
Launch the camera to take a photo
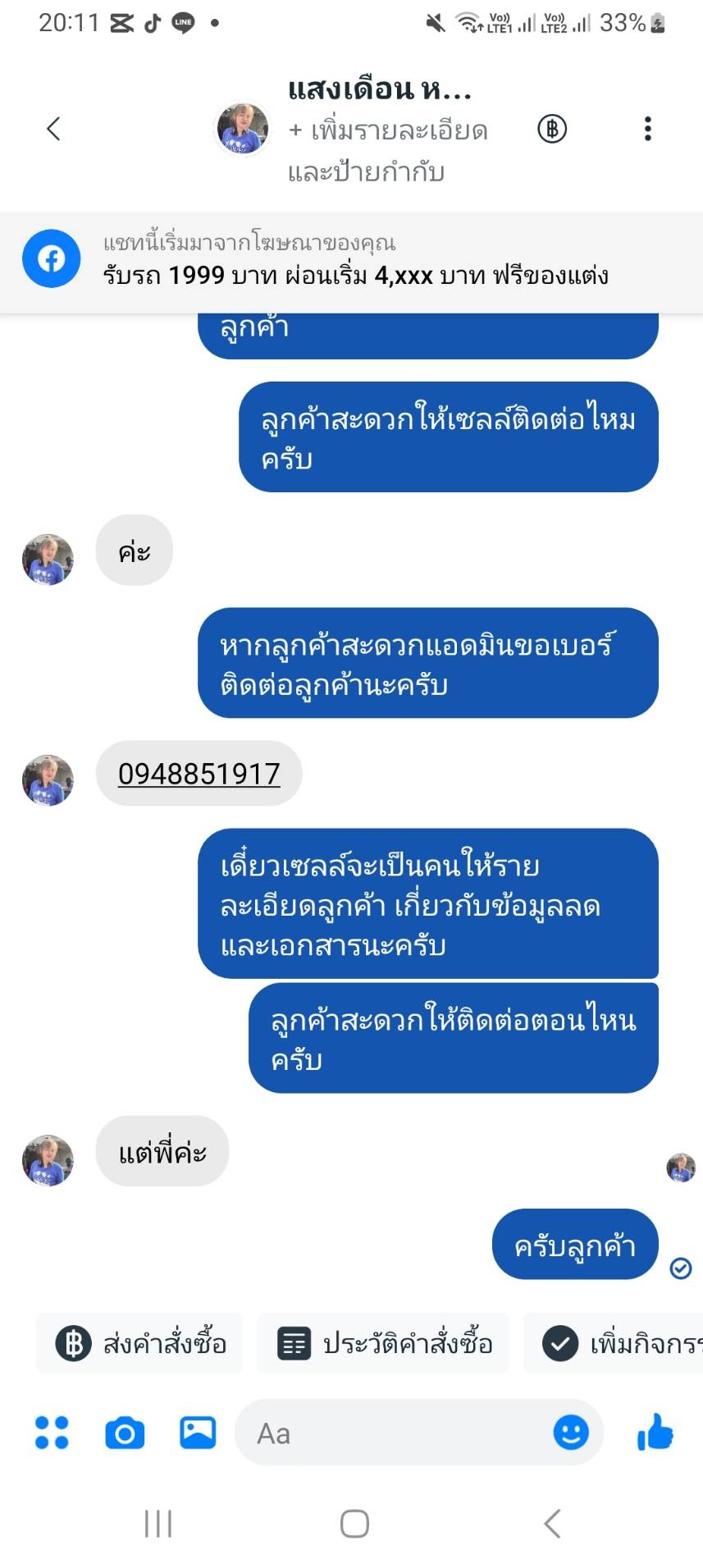pyautogui.click(x=125, y=1433)
